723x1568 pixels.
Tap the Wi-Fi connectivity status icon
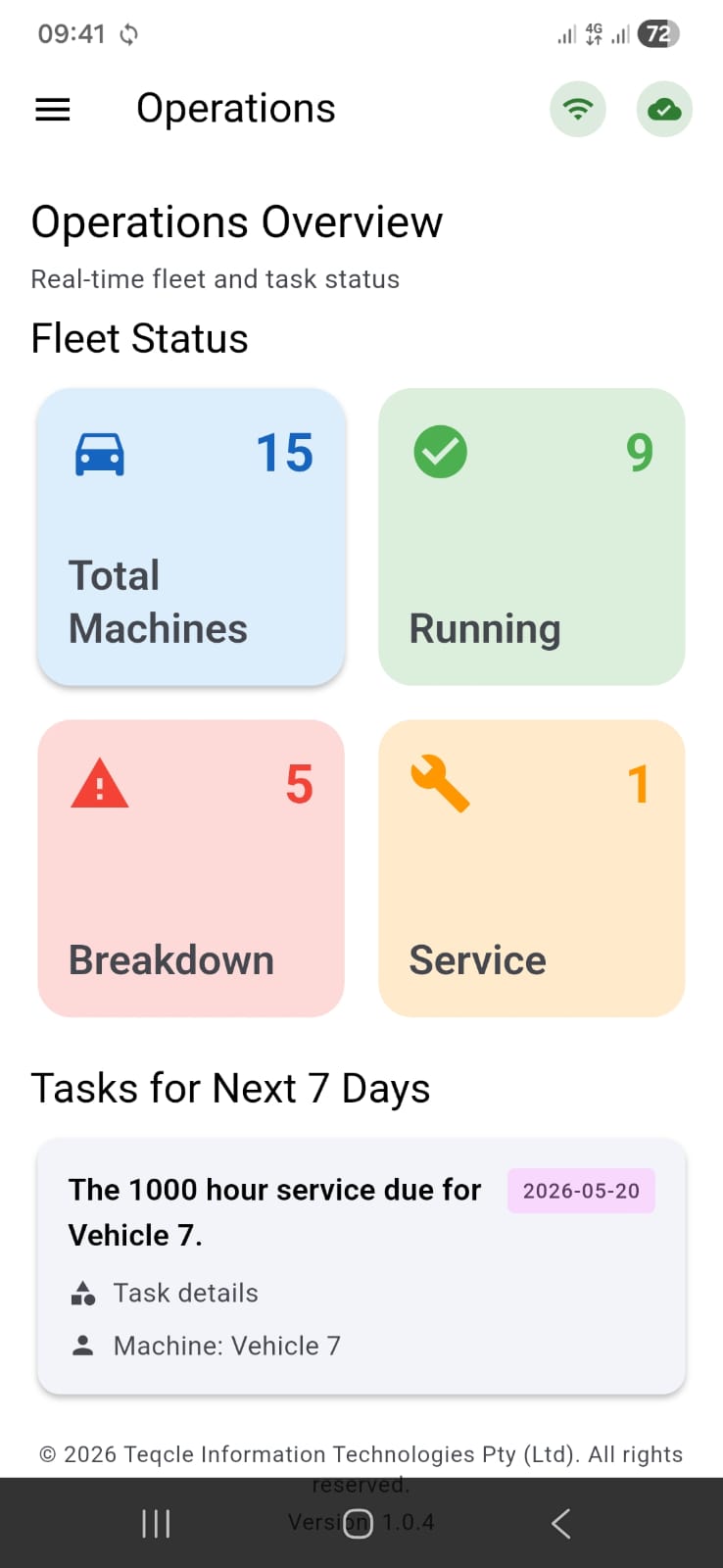(x=578, y=109)
